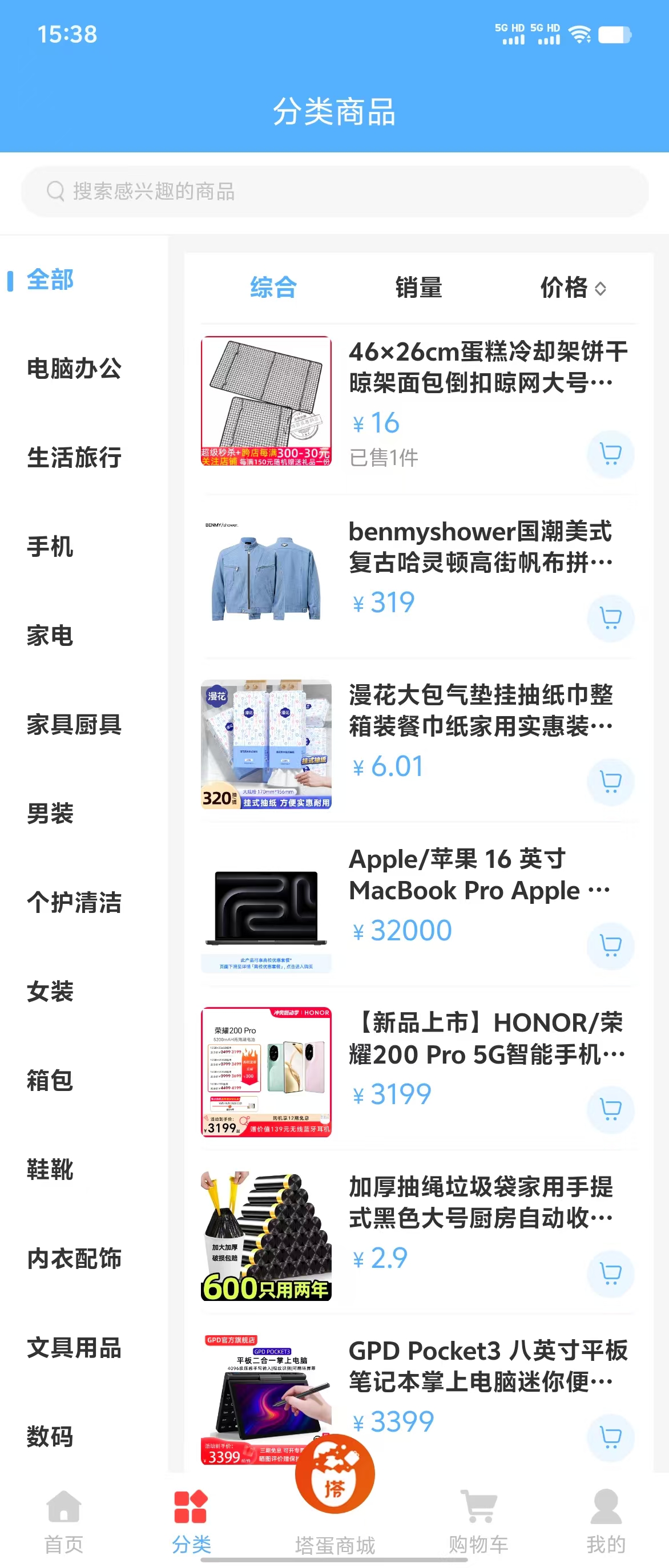Add the benmyshower jacket to cart
669x1568 pixels.
tap(611, 617)
